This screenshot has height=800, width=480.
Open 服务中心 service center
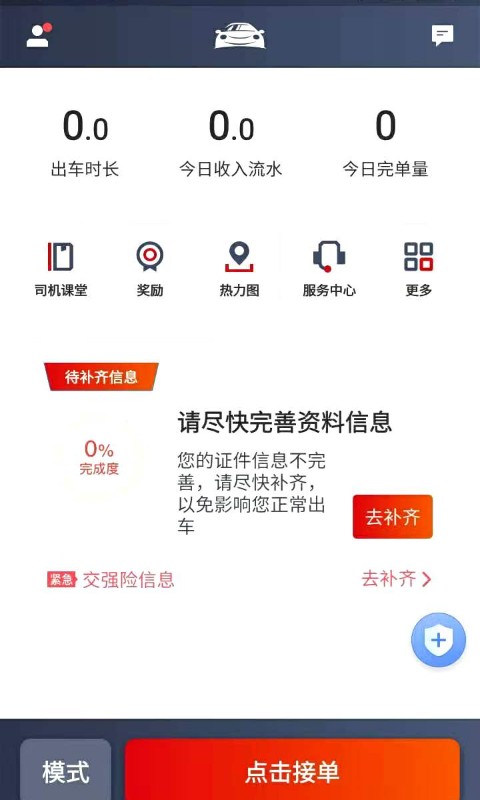(x=329, y=270)
